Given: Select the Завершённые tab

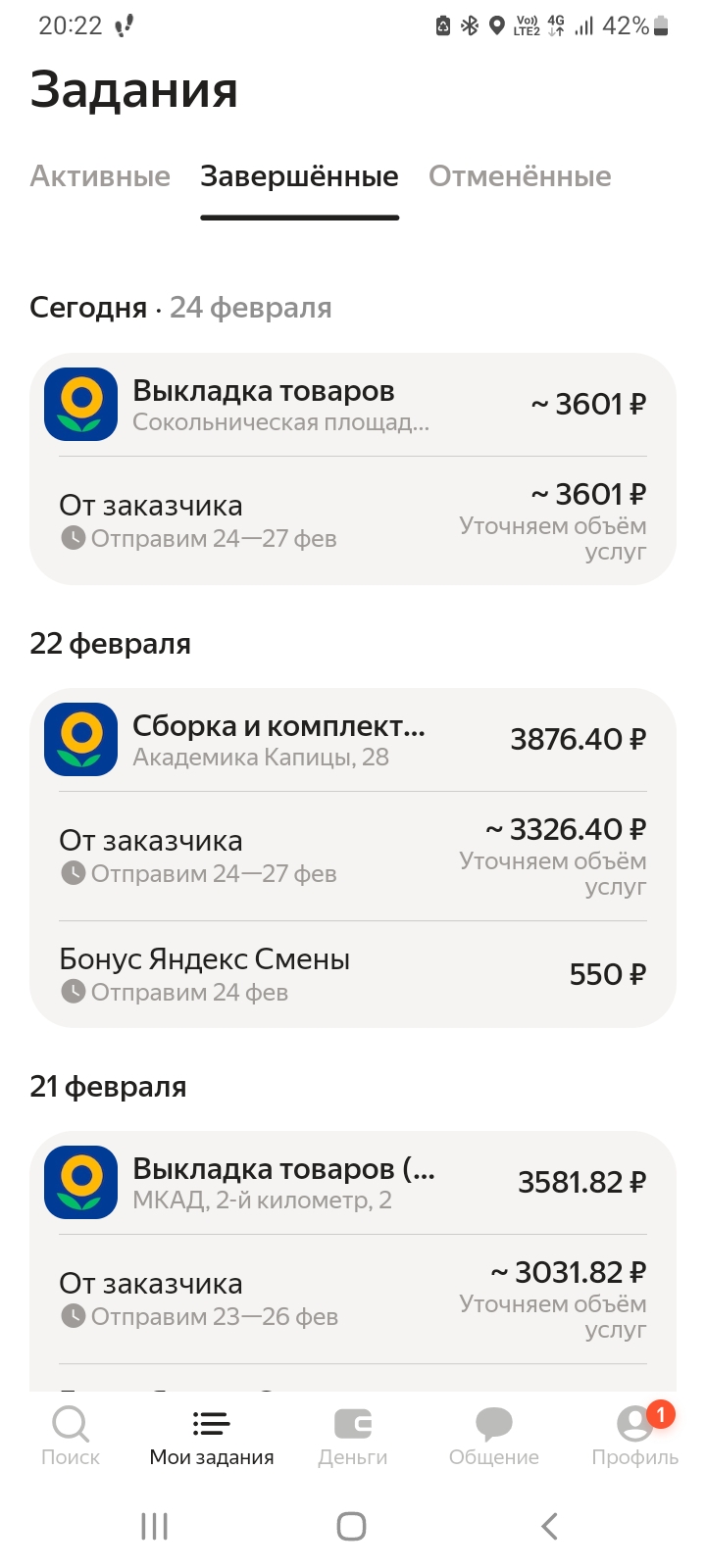Looking at the screenshot, I should pos(299,176).
